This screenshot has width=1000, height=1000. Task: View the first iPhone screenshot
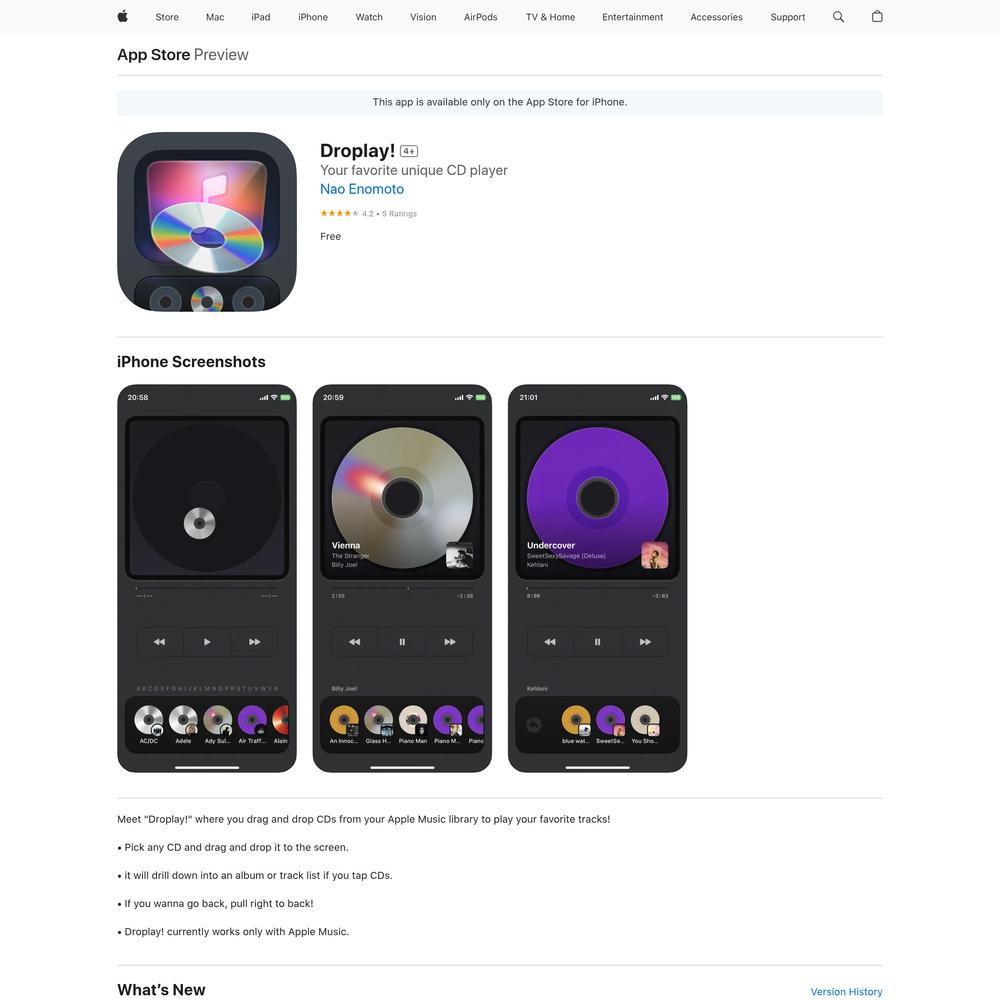[207, 578]
